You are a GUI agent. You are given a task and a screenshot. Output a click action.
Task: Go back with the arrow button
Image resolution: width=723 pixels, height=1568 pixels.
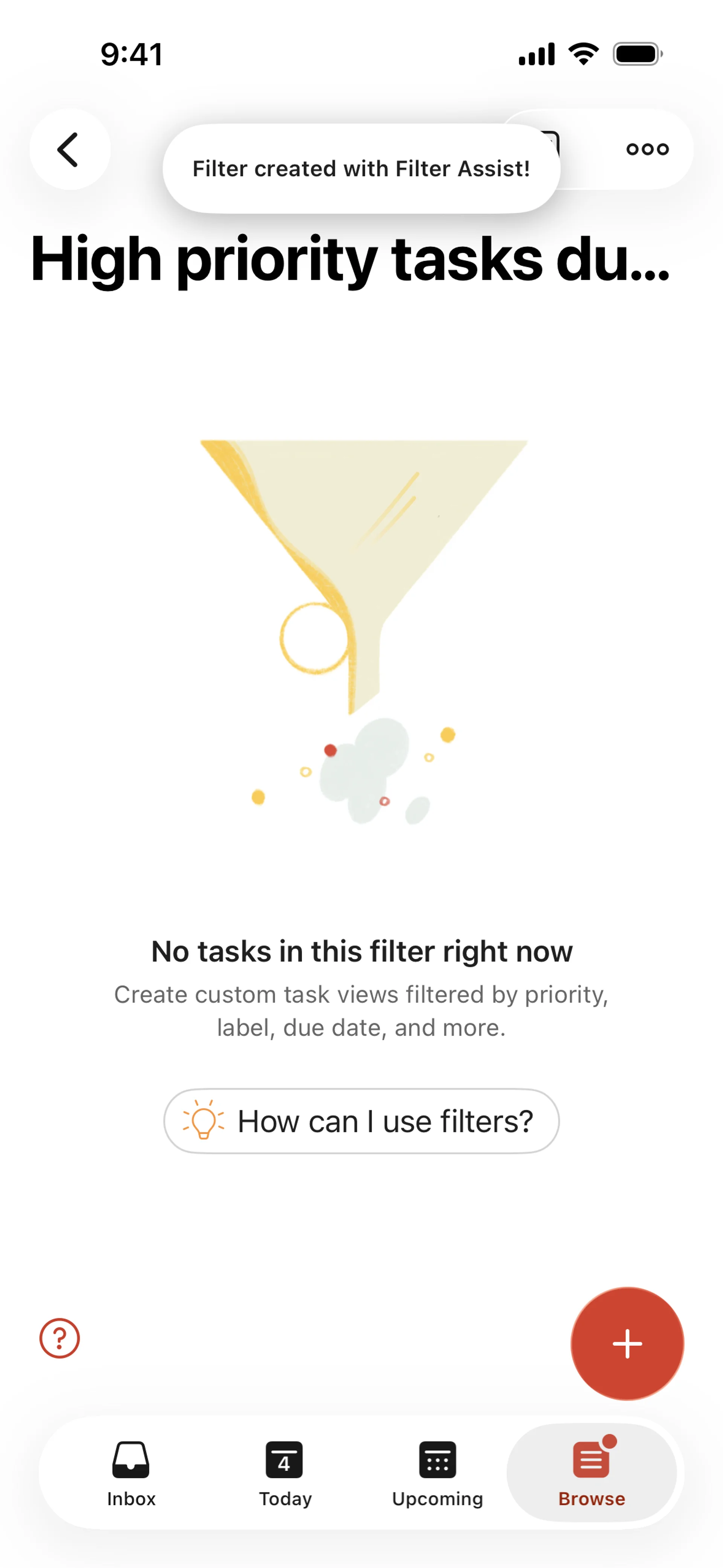[69, 150]
